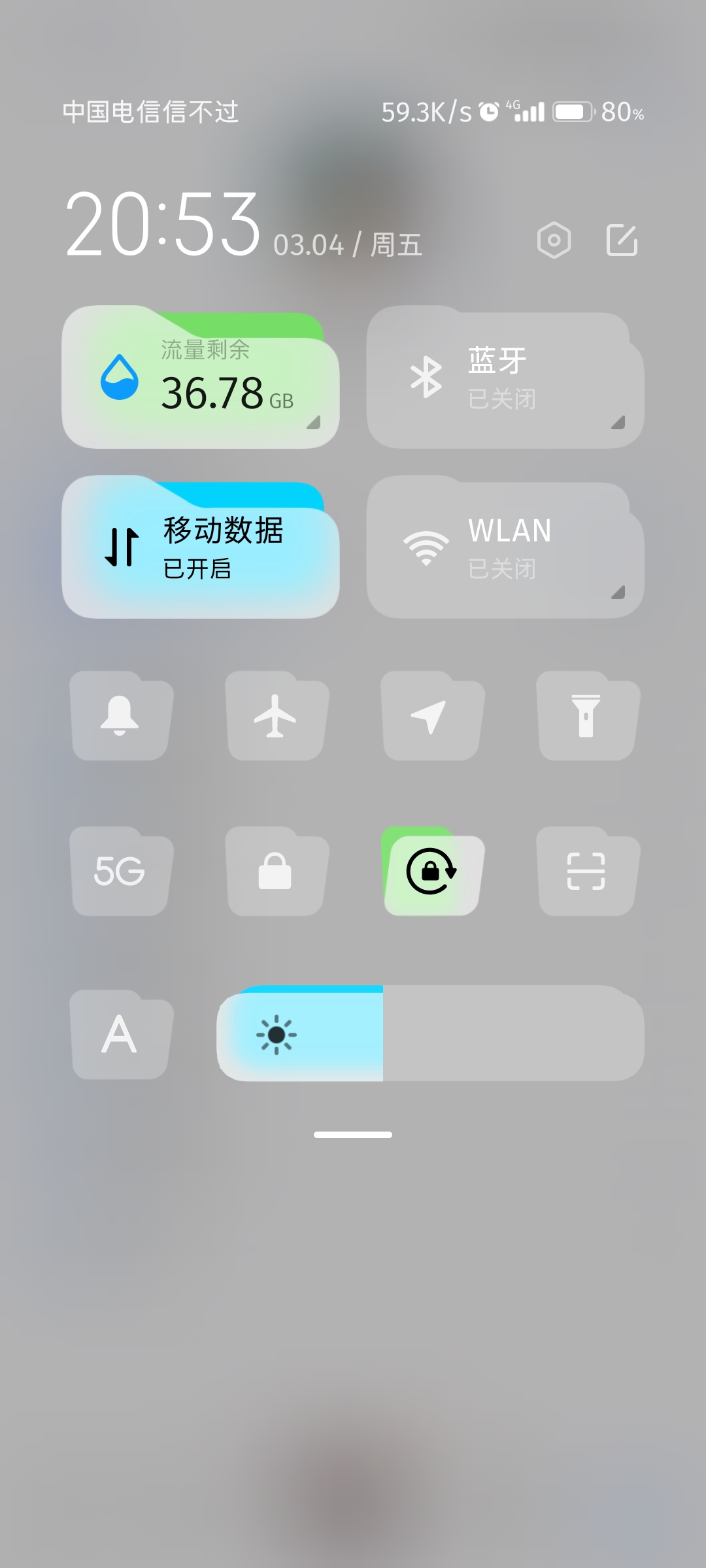The height and width of the screenshot is (1568, 706).
Task: Turn off the rotation lock tile
Action: [x=432, y=872]
